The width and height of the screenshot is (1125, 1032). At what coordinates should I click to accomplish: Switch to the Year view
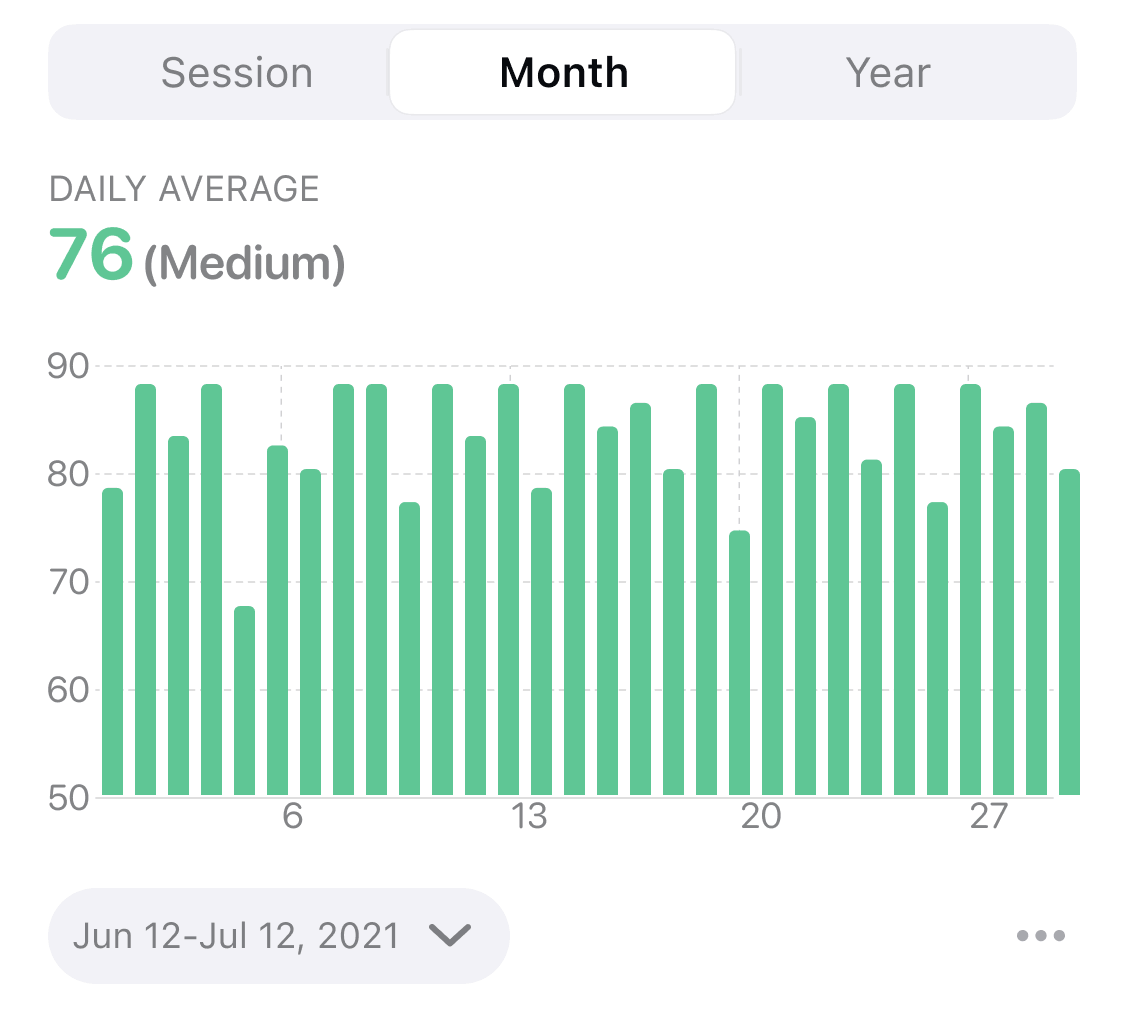(888, 73)
